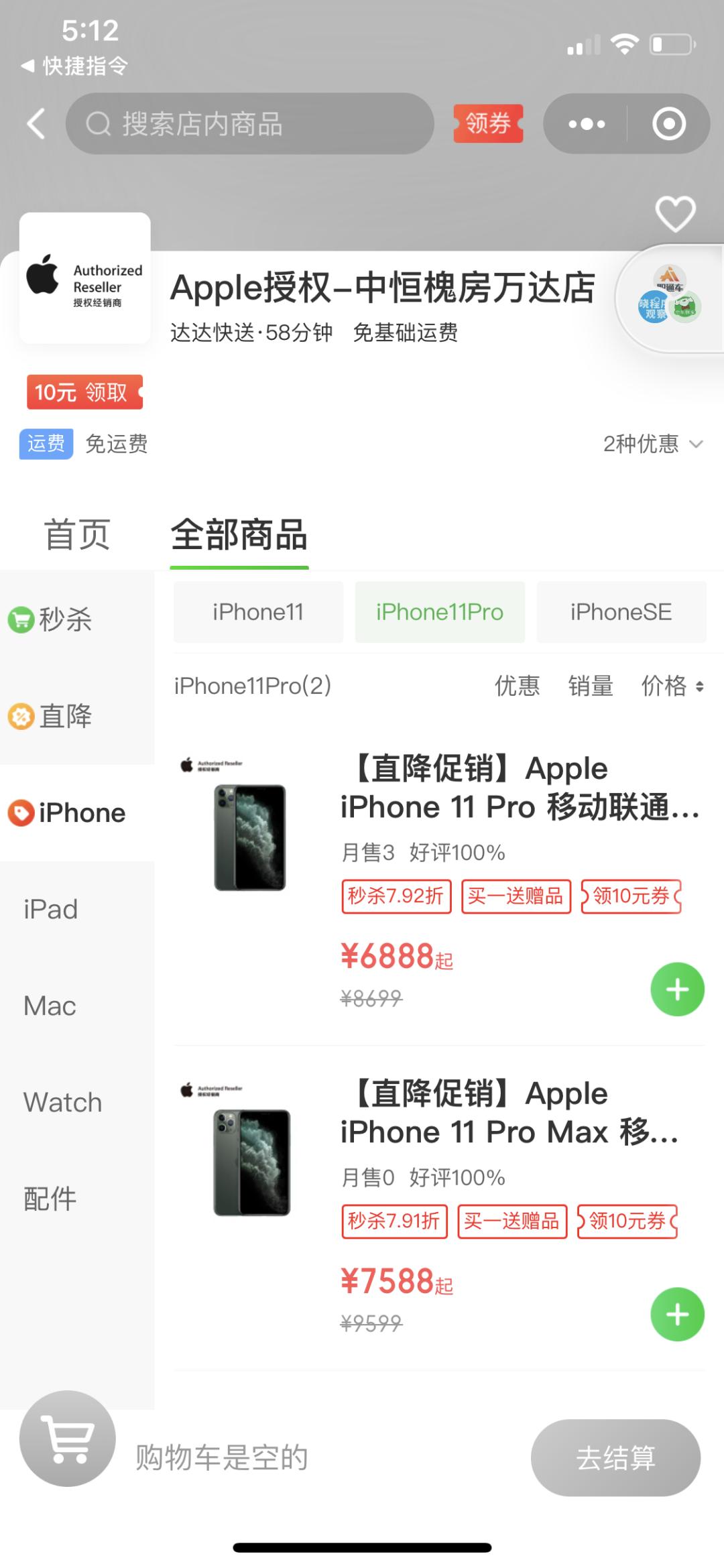Favorite this store with the heart icon
The width and height of the screenshot is (724, 1568).
point(675,214)
